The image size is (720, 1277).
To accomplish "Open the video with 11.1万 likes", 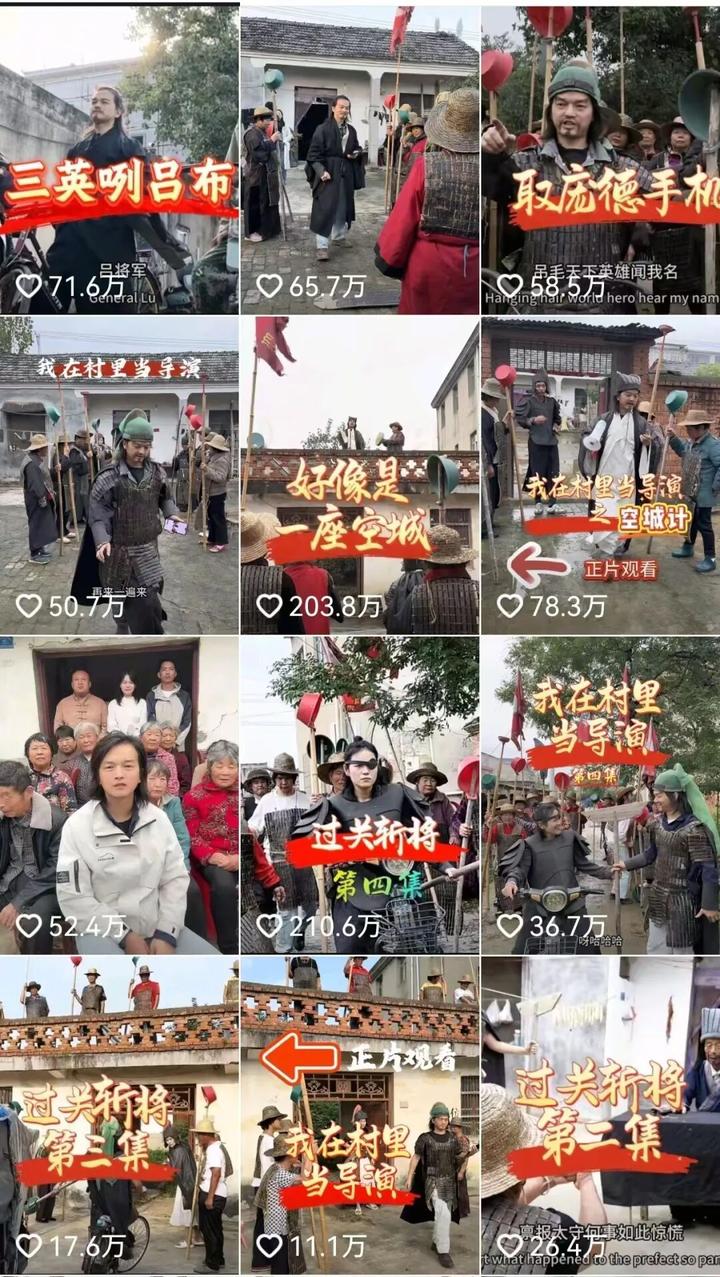I will [x=360, y=1115].
